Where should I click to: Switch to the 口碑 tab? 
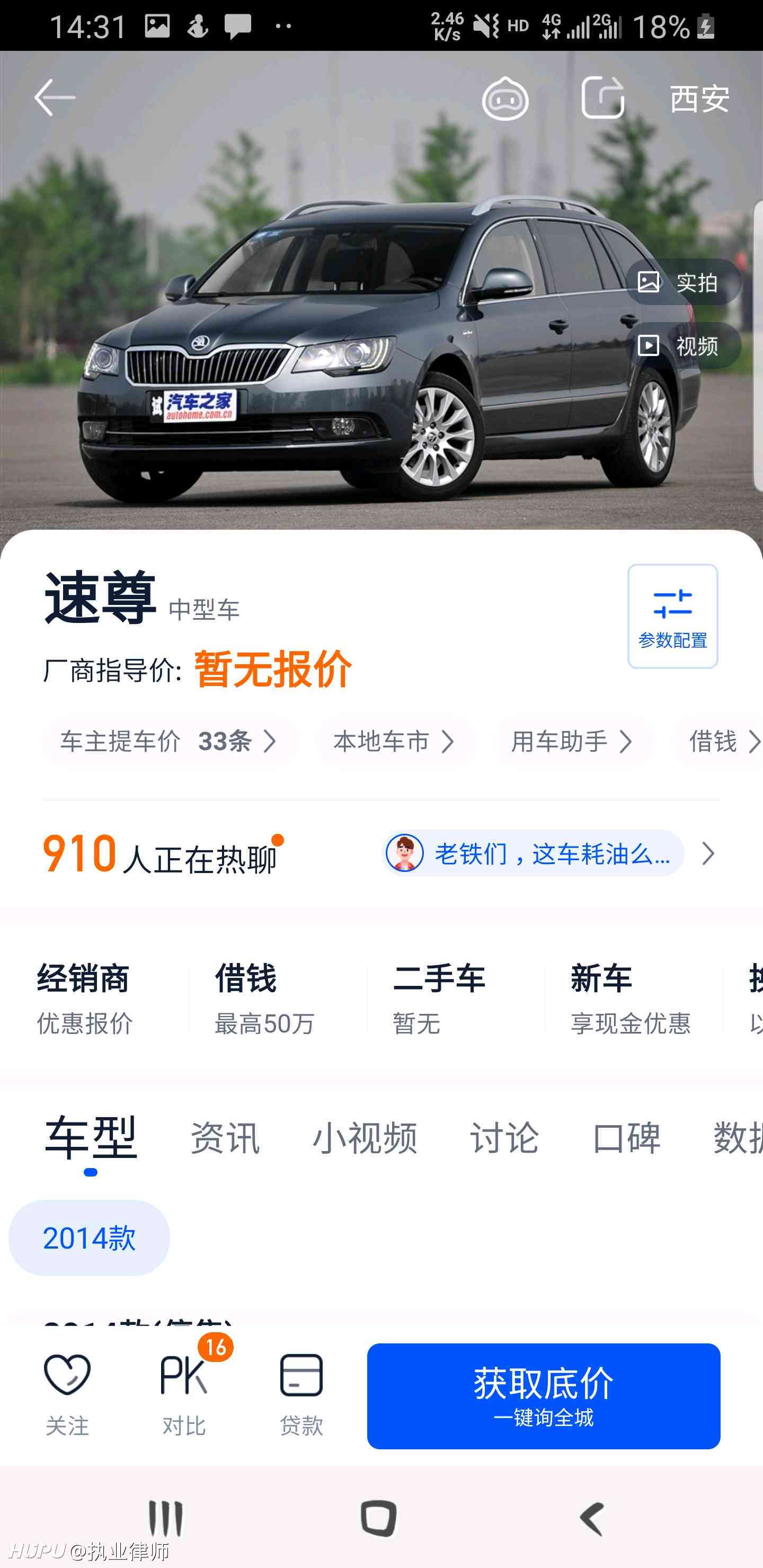pos(627,1137)
